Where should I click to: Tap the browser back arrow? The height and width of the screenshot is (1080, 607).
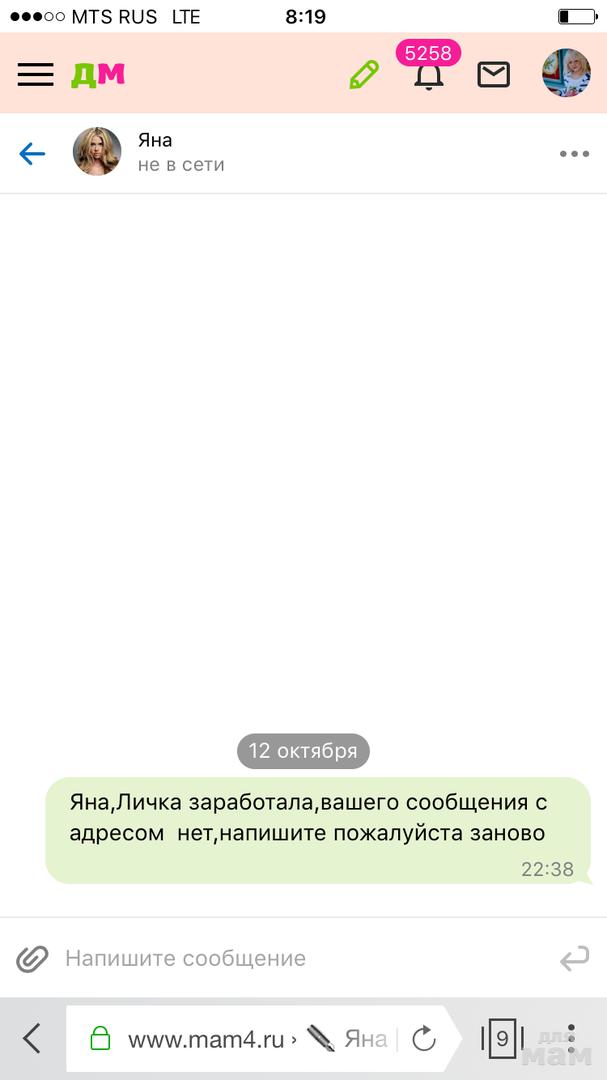click(32, 1038)
